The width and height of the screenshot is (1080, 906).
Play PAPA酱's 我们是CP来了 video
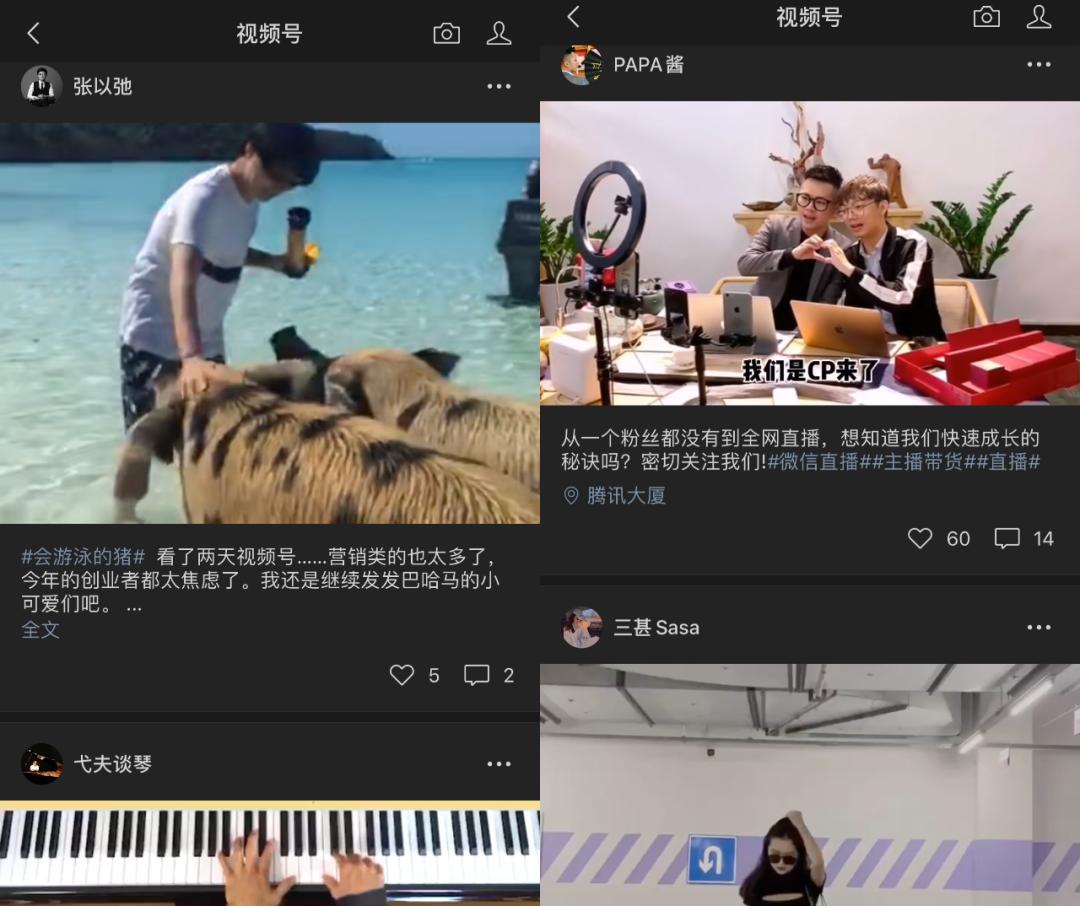pos(810,253)
